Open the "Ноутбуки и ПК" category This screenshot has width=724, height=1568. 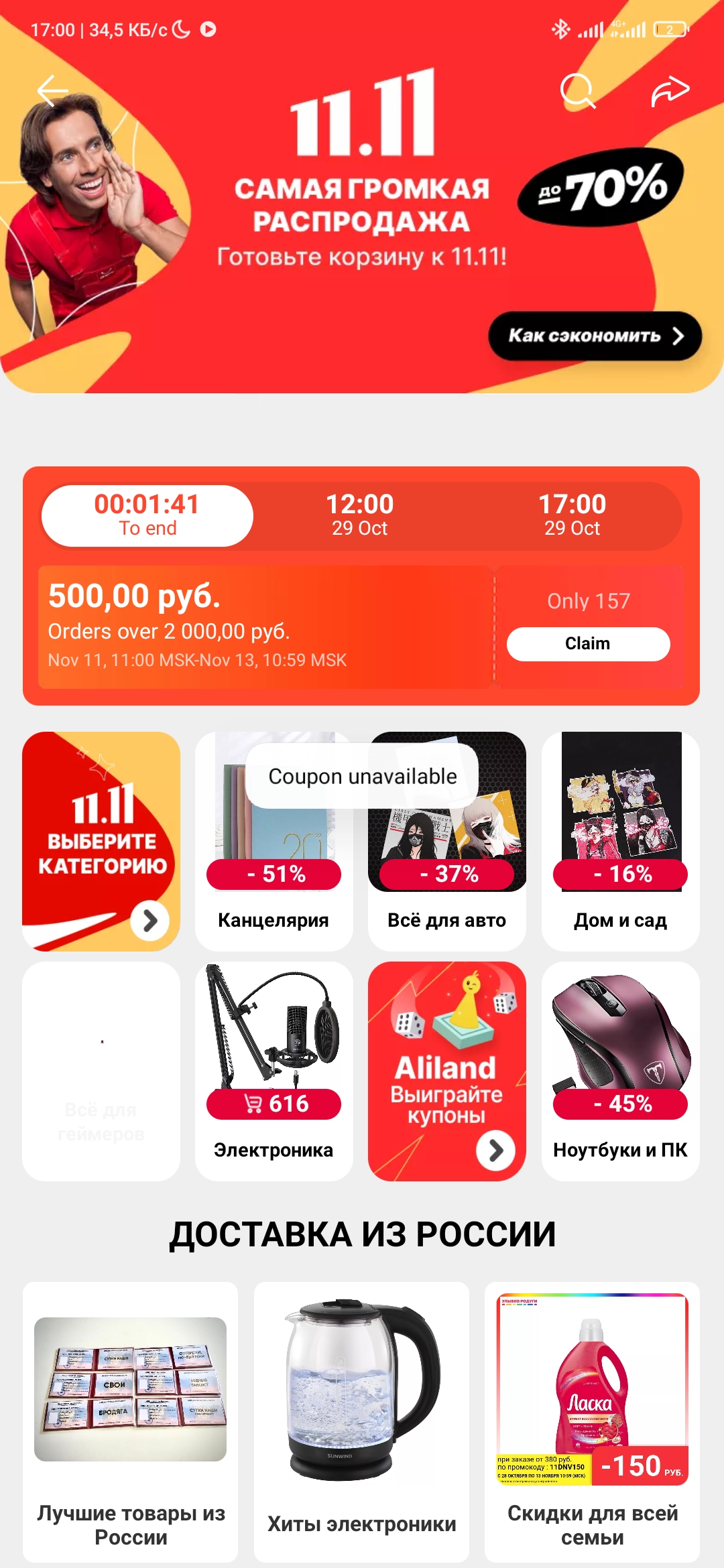click(621, 1071)
